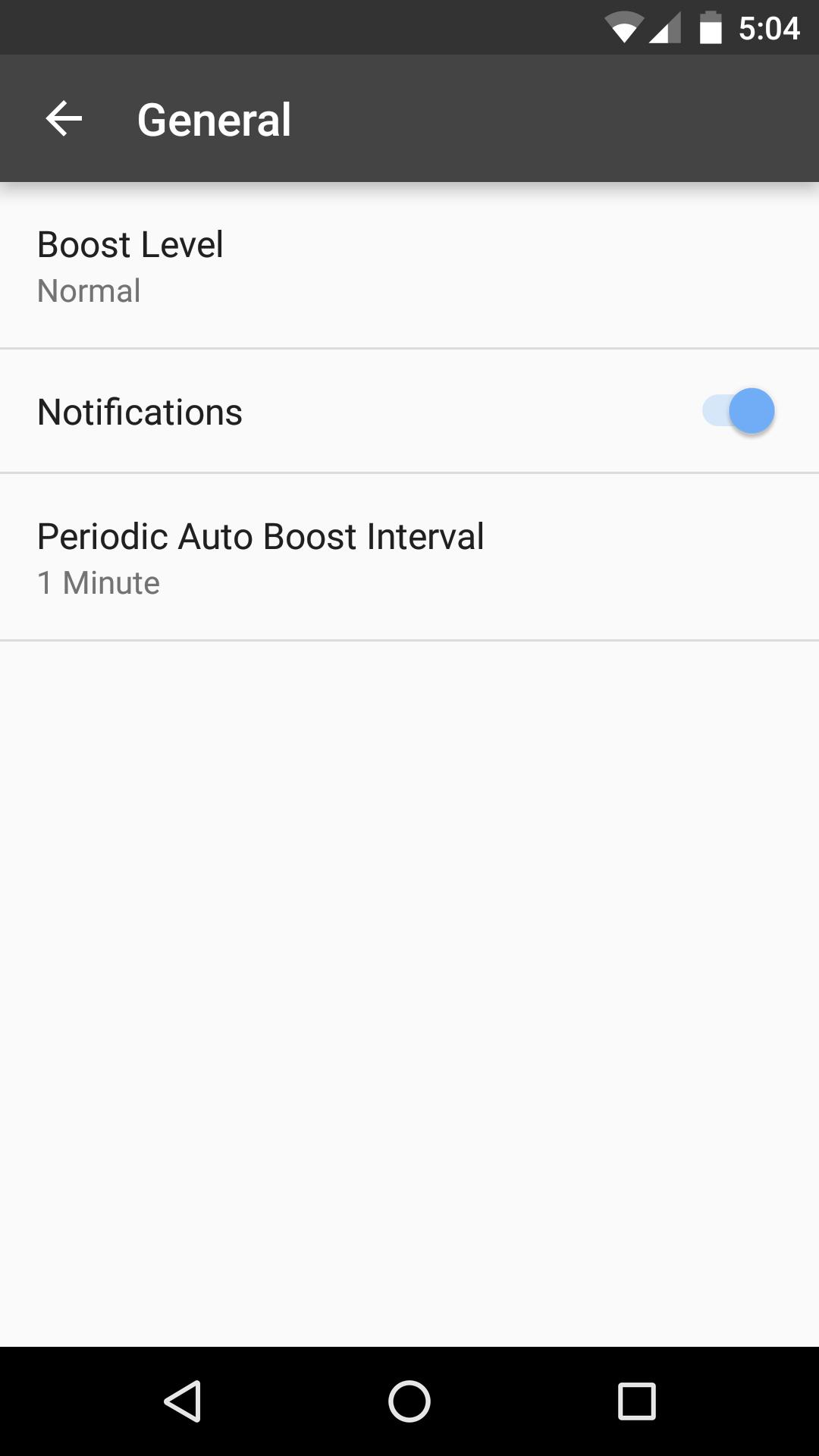The image size is (819, 1456).
Task: Click the 1 Minute subtitle text
Action: tap(99, 582)
